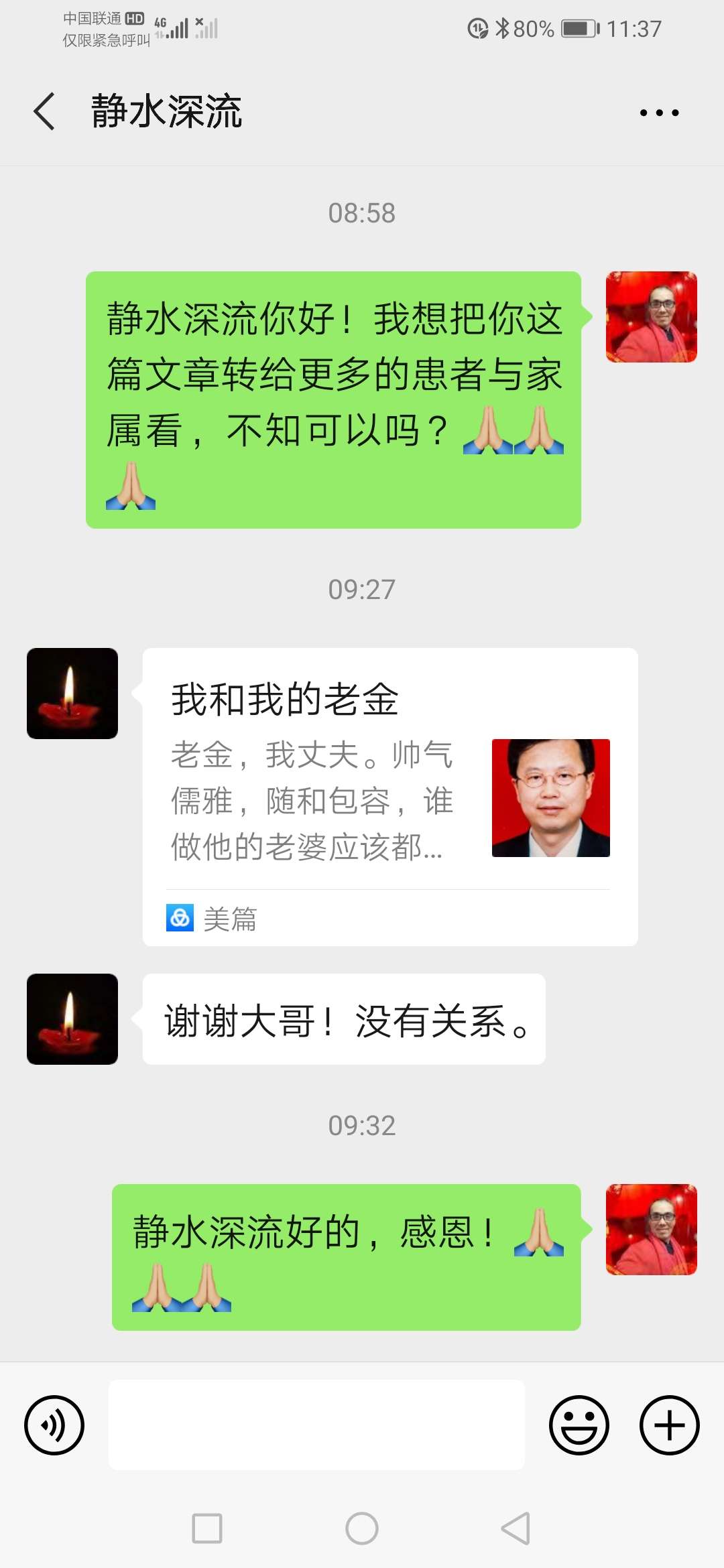Tap the candle avatar of 静水深流
The image size is (724, 1568).
coord(72,694)
